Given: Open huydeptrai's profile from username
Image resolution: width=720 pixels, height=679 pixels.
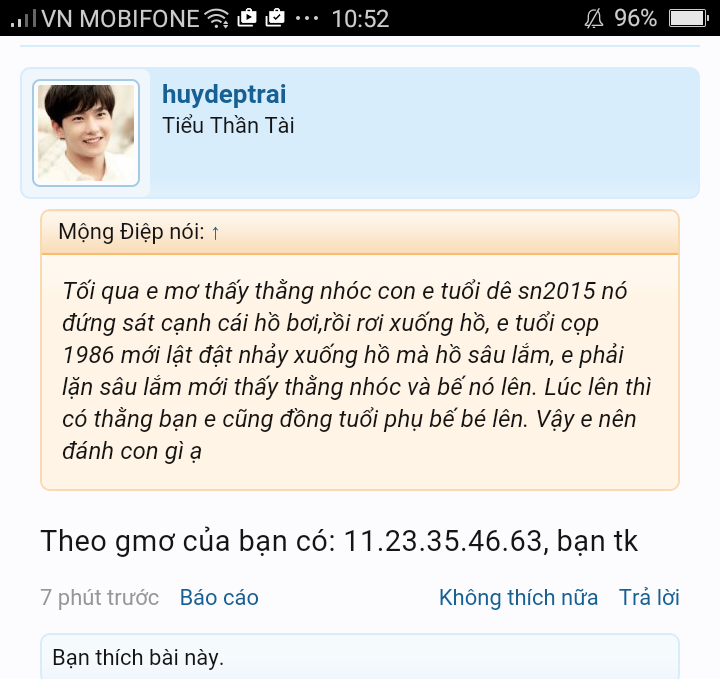Looking at the screenshot, I should (x=224, y=95).
